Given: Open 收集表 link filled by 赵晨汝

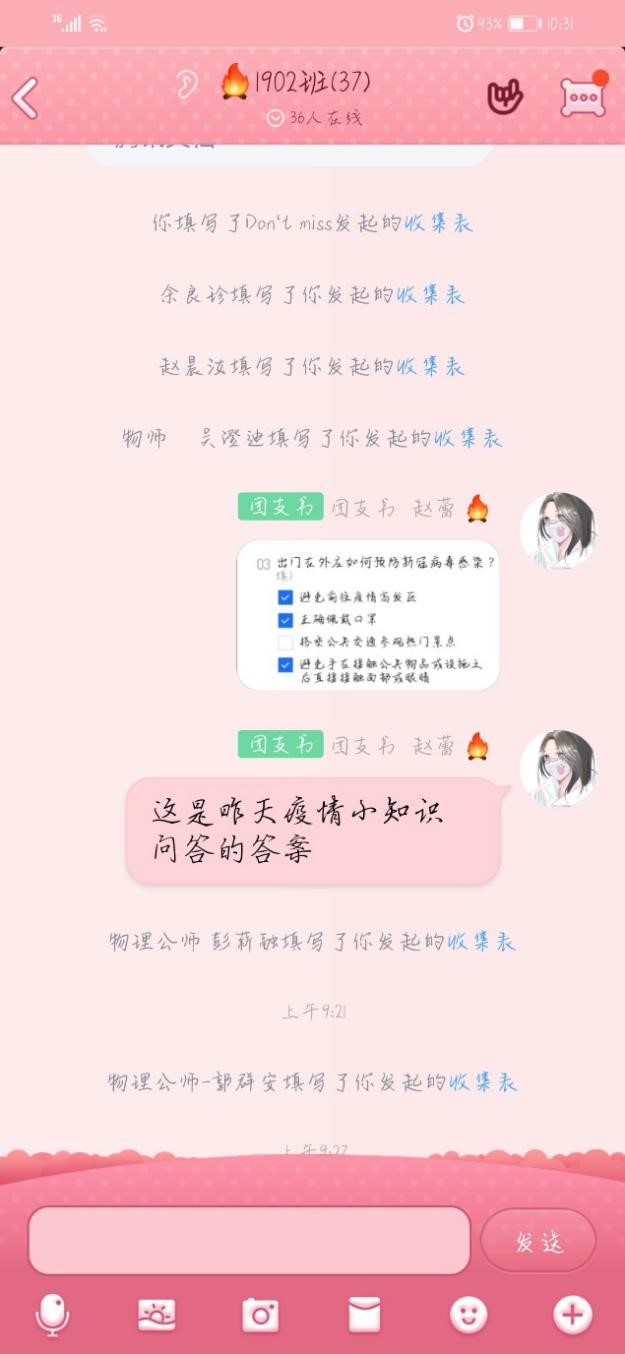Looking at the screenshot, I should pyautogui.click(x=430, y=366).
